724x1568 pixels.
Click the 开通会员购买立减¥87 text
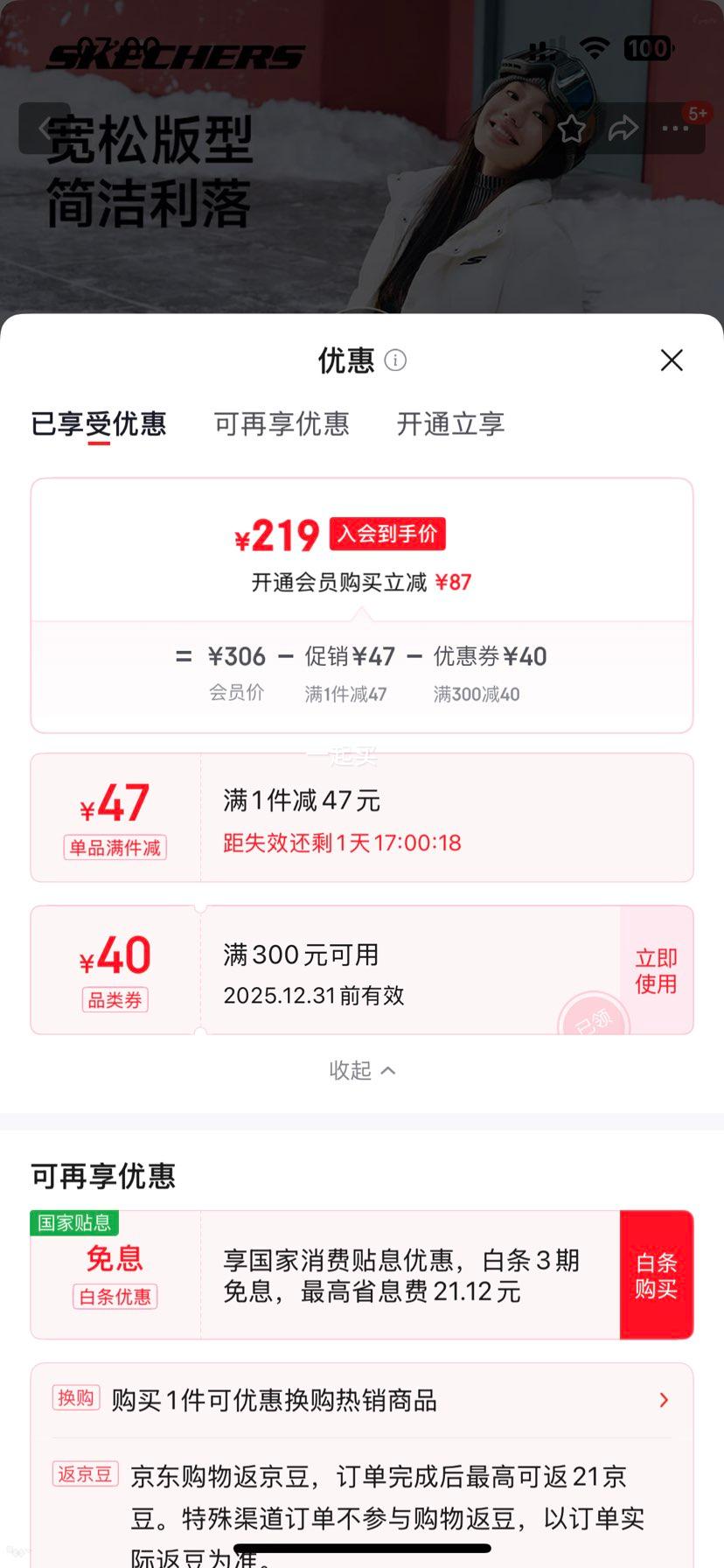[x=362, y=581]
